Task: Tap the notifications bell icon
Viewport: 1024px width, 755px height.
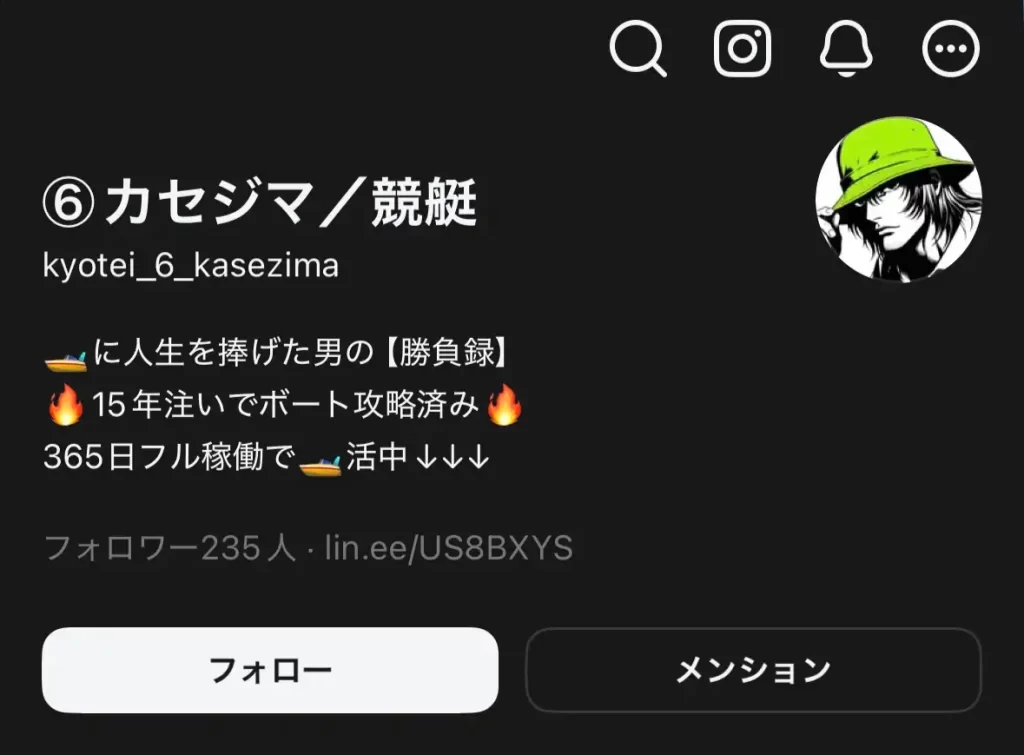Action: point(846,48)
